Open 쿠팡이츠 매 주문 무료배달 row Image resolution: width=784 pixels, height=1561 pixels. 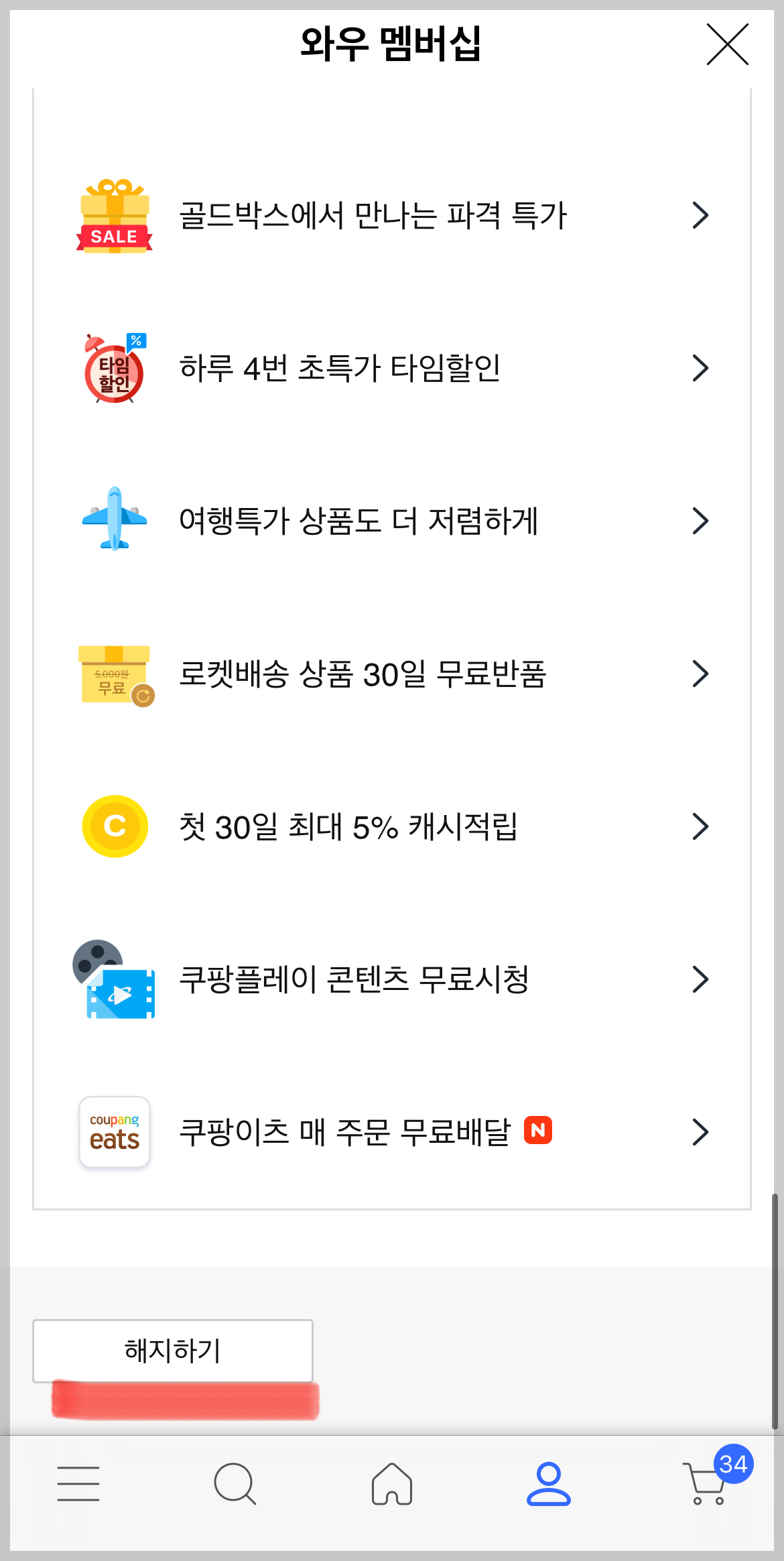coord(392,1132)
